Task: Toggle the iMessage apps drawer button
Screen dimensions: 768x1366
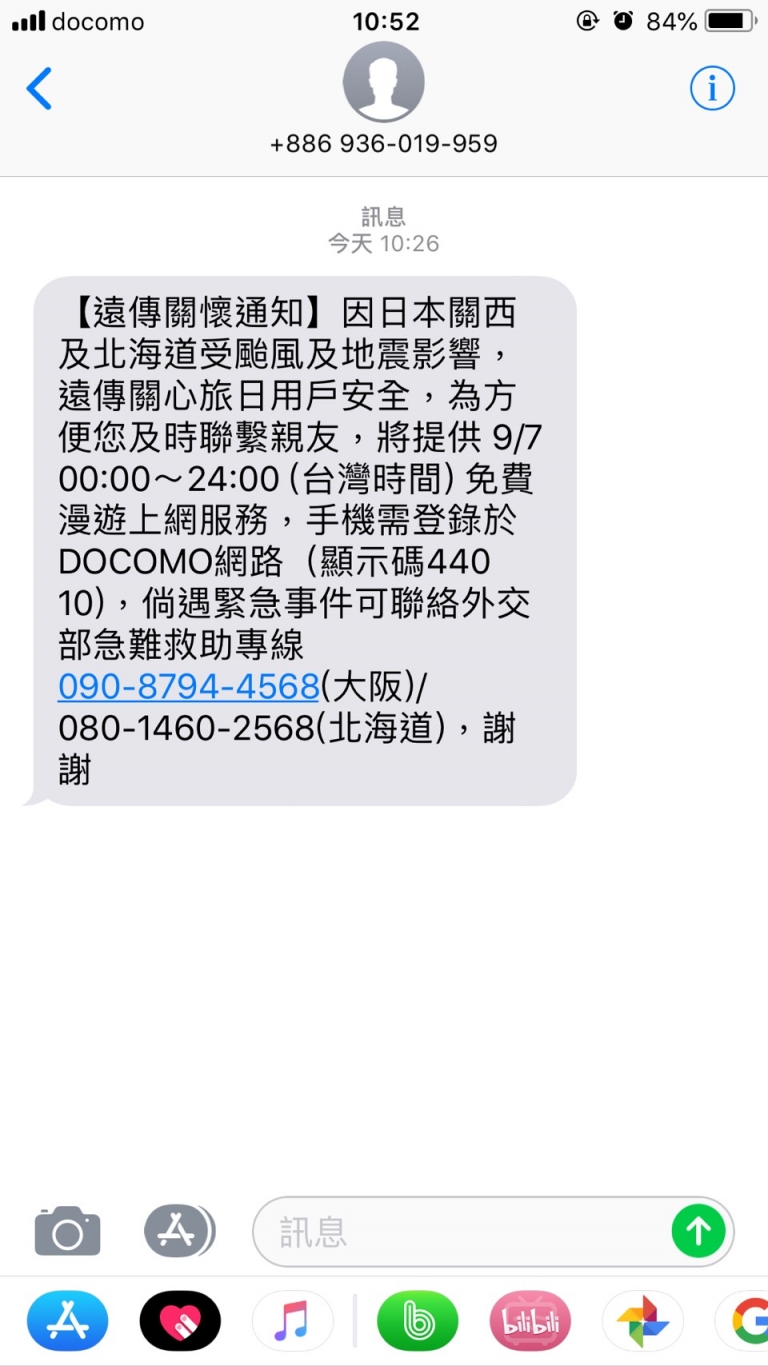Action: pyautogui.click(x=180, y=1230)
